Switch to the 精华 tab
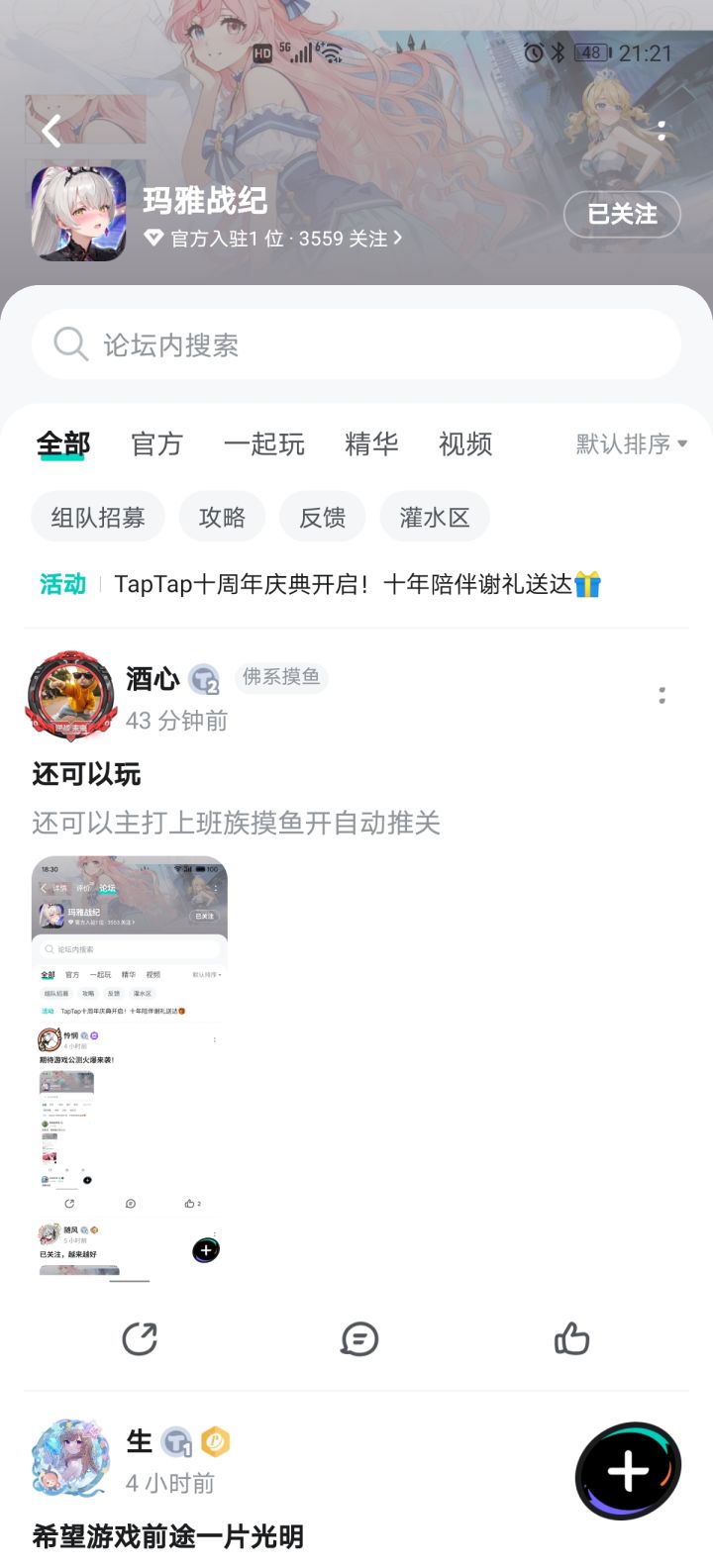 pyautogui.click(x=370, y=443)
